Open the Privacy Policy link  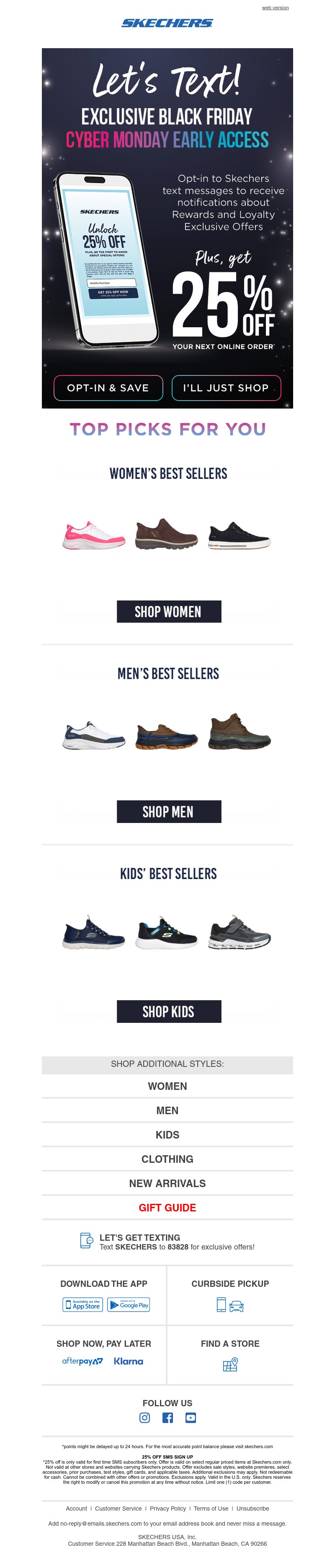point(168,1508)
